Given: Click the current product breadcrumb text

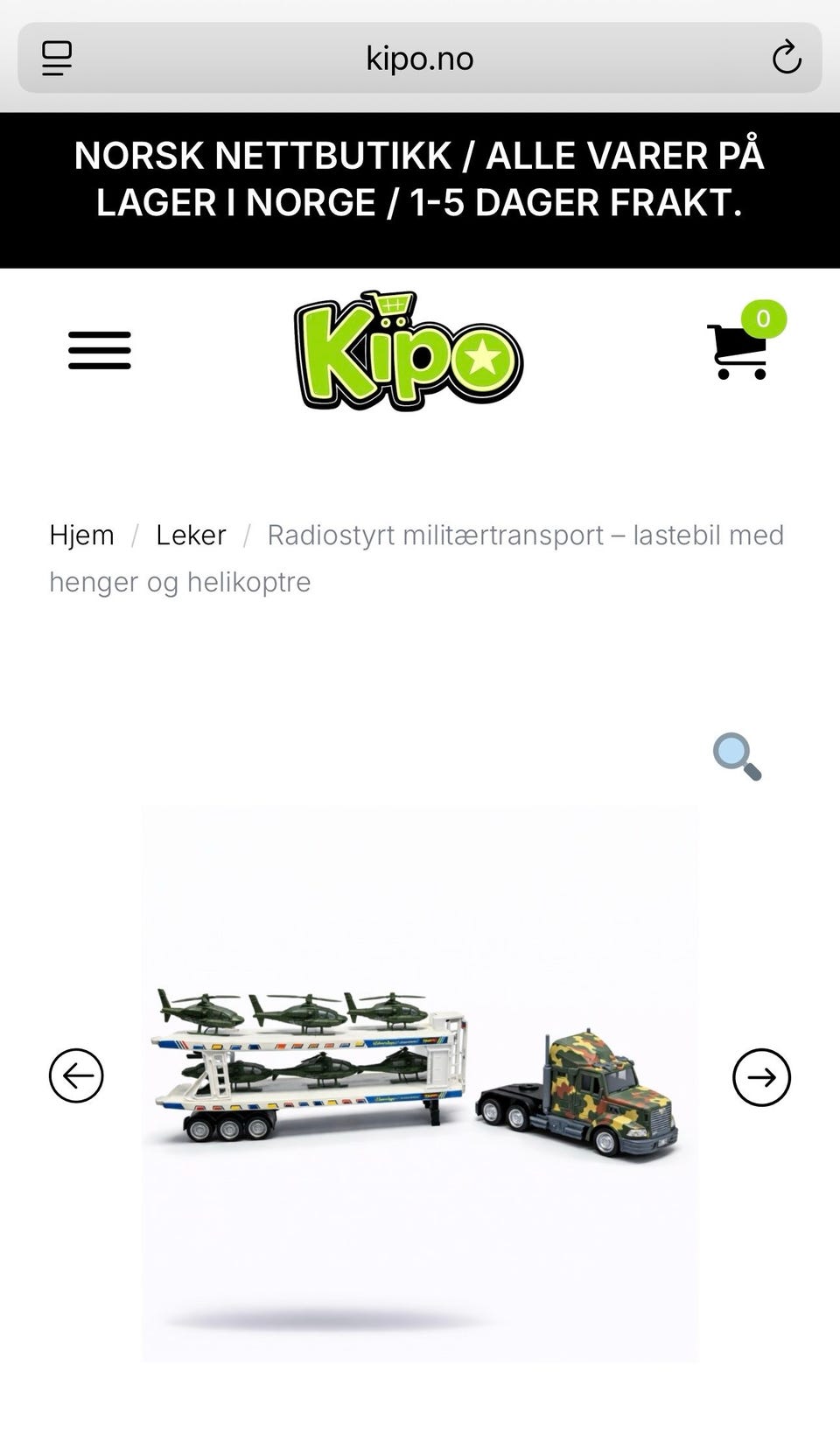Looking at the screenshot, I should (x=525, y=535).
